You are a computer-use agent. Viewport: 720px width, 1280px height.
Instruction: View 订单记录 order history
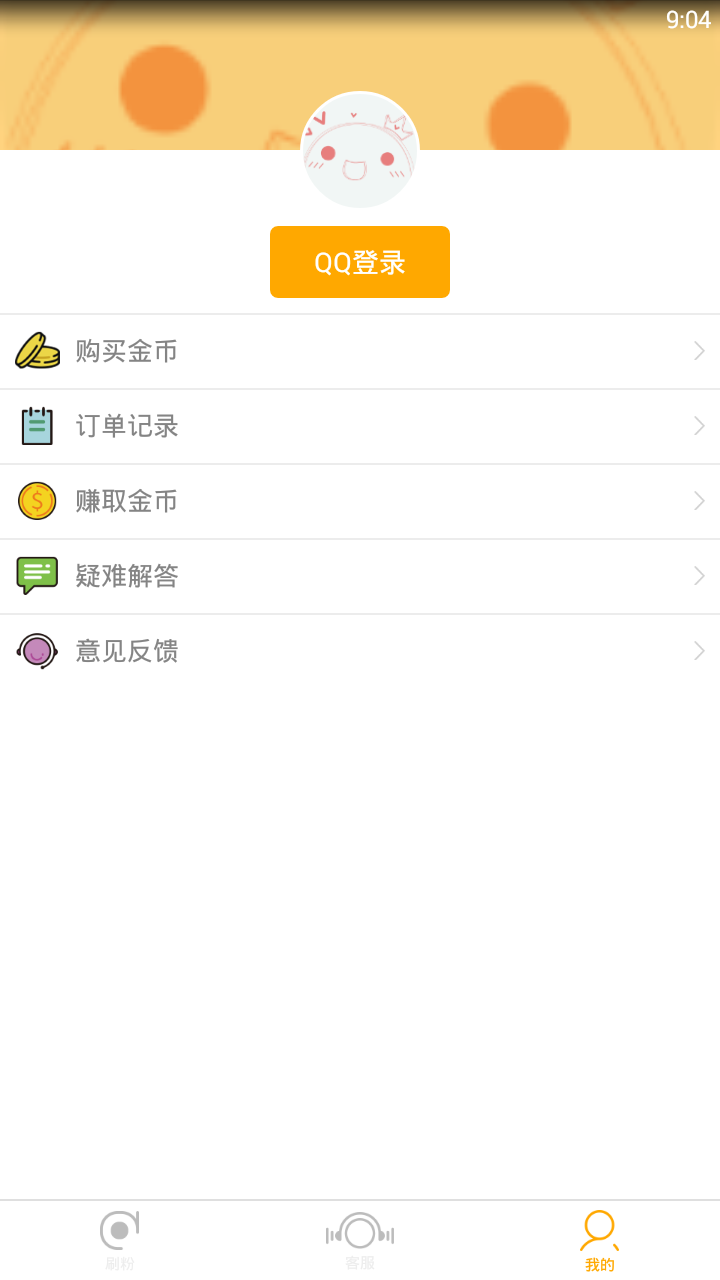360,426
